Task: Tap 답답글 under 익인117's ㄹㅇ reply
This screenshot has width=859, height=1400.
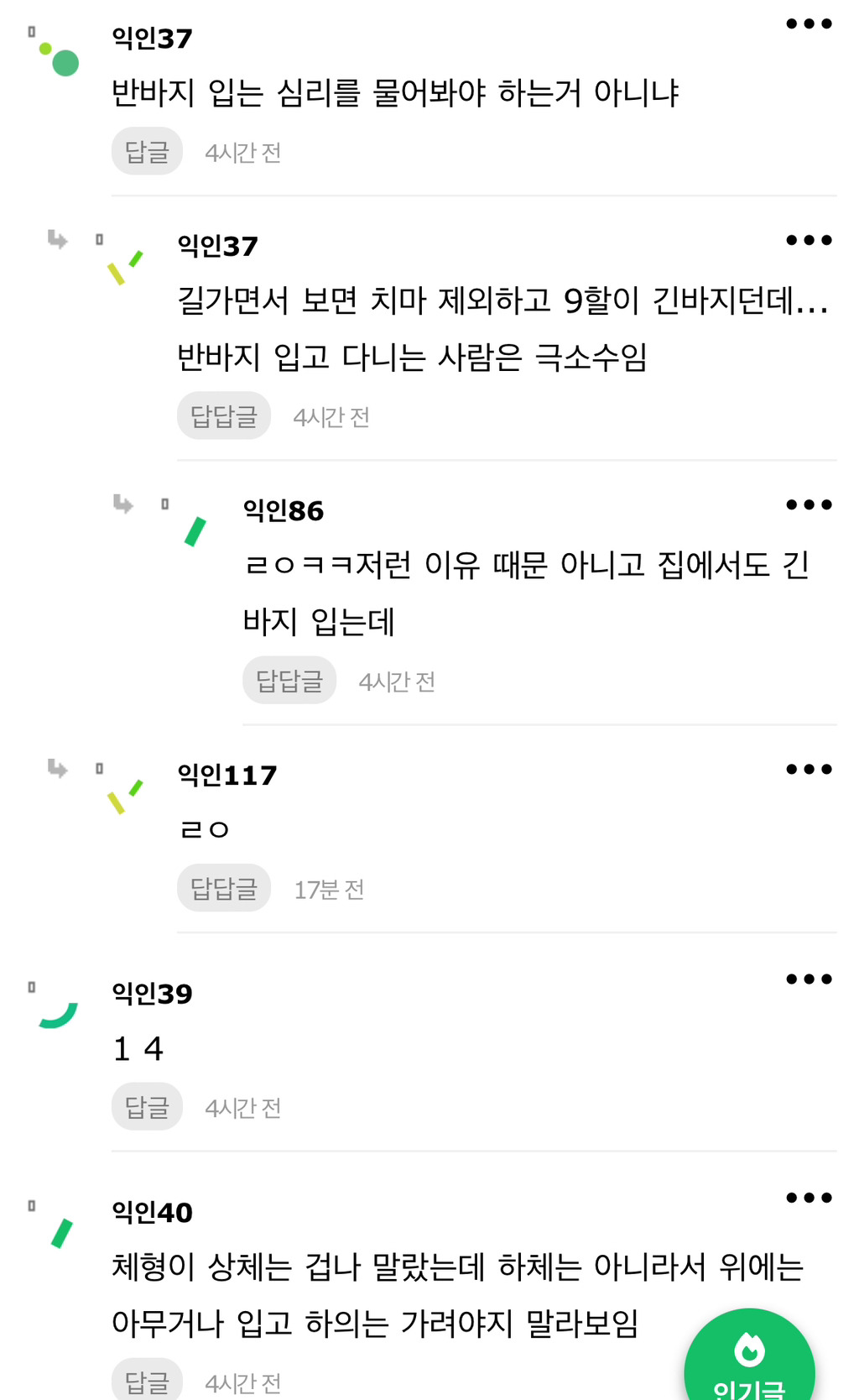Action: click(x=223, y=887)
